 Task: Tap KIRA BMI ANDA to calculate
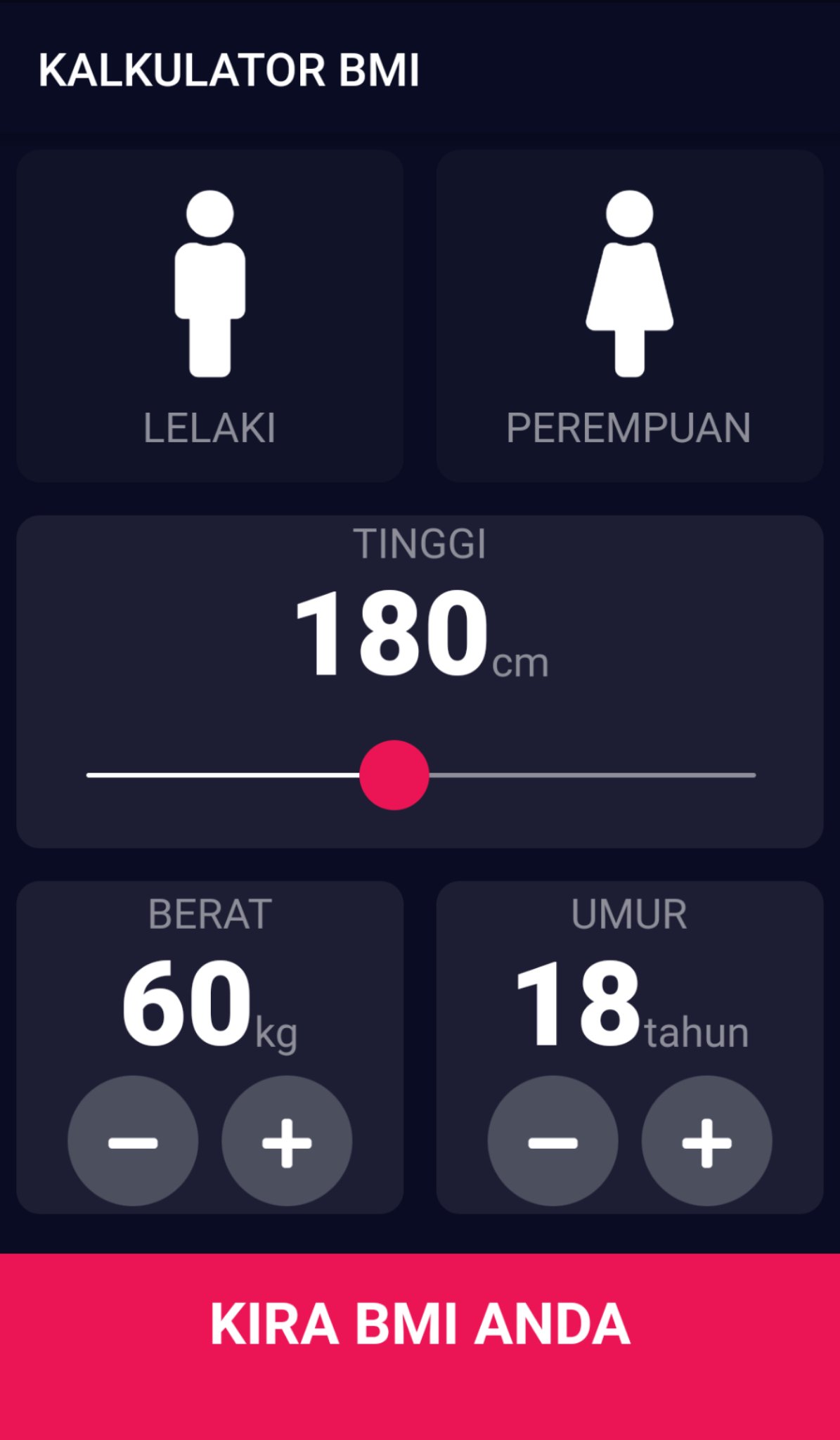(420, 1346)
